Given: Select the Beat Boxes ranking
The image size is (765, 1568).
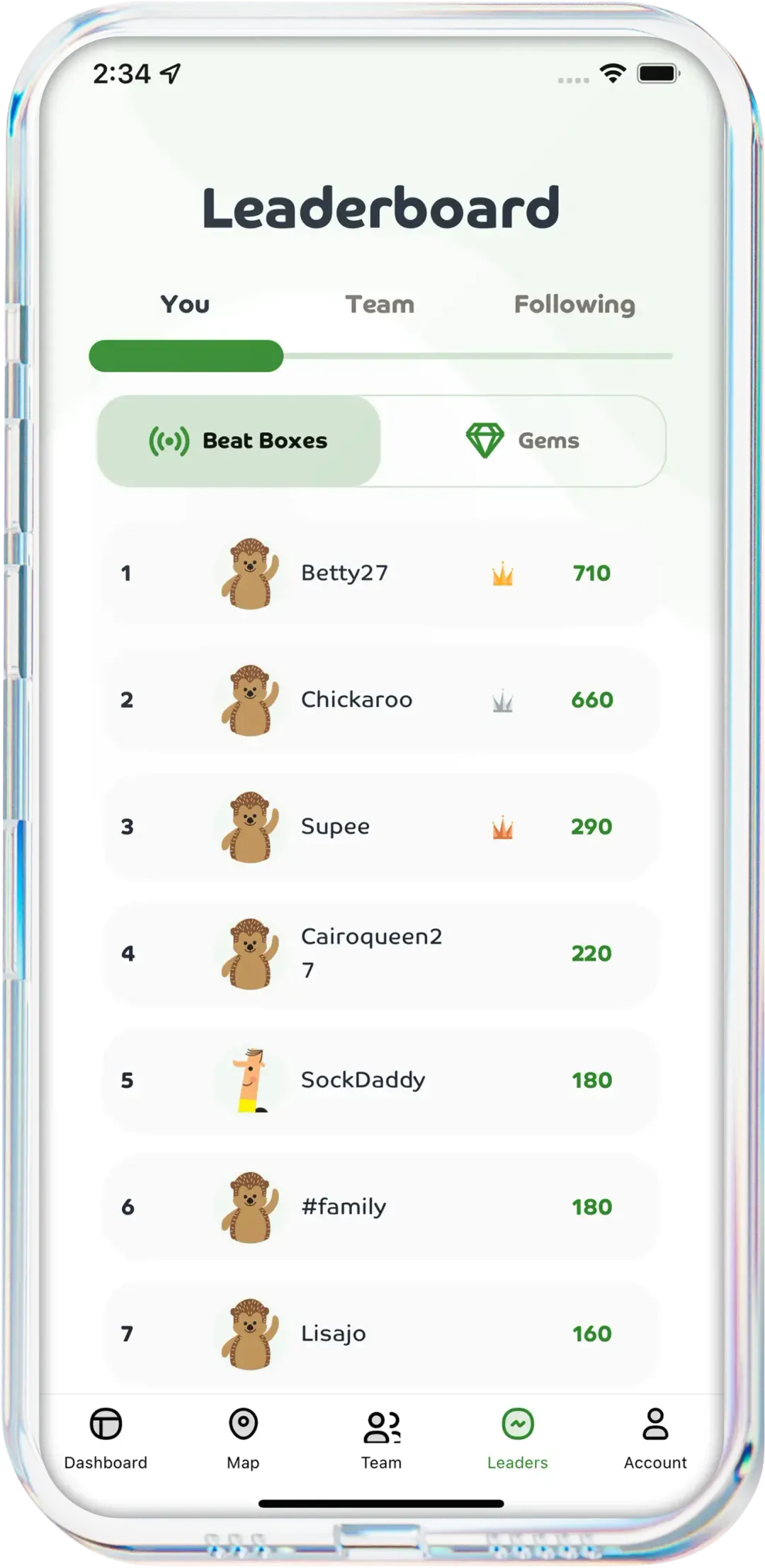Looking at the screenshot, I should point(239,440).
